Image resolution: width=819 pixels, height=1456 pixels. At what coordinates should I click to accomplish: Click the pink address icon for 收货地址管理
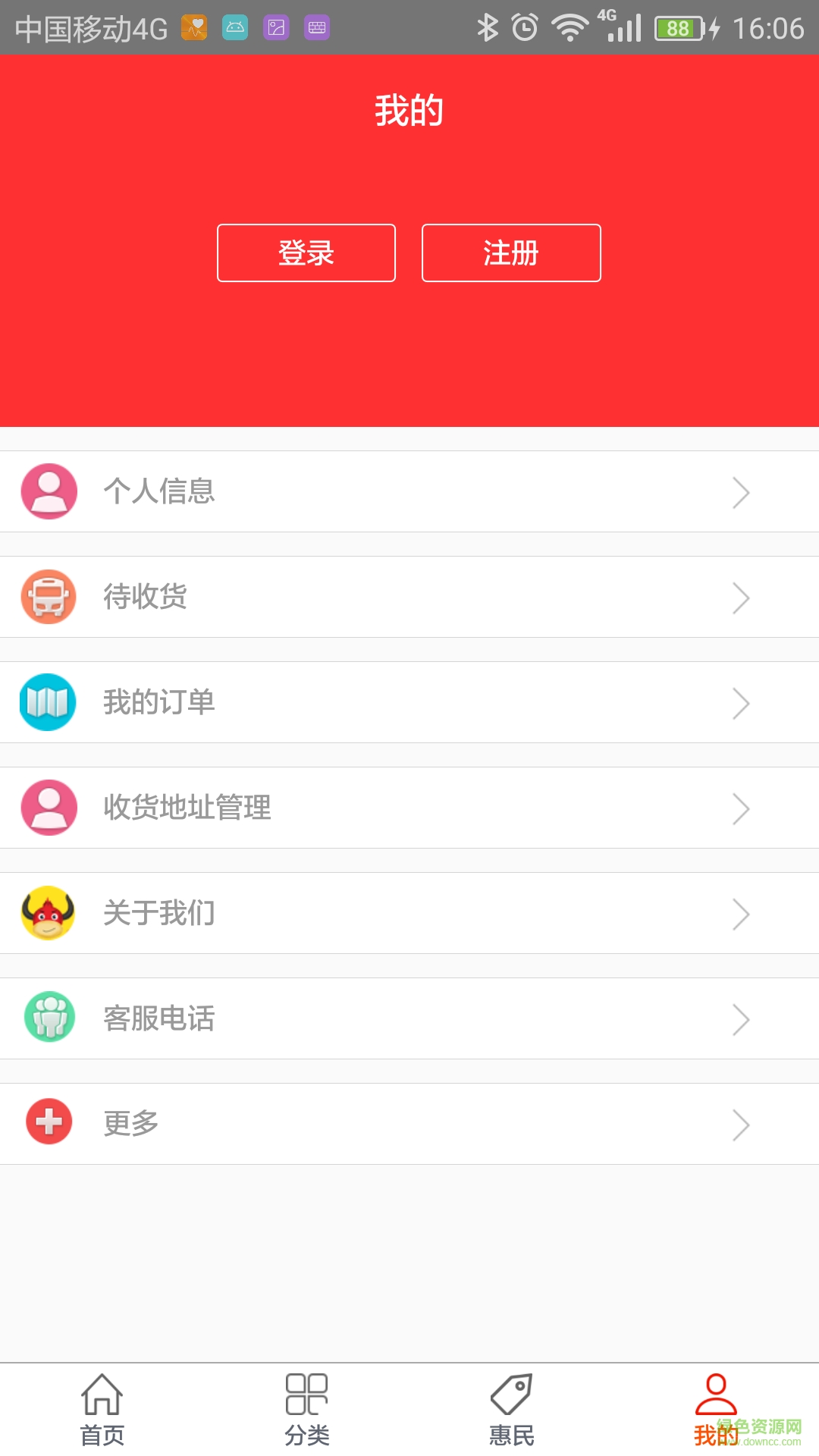[x=49, y=808]
